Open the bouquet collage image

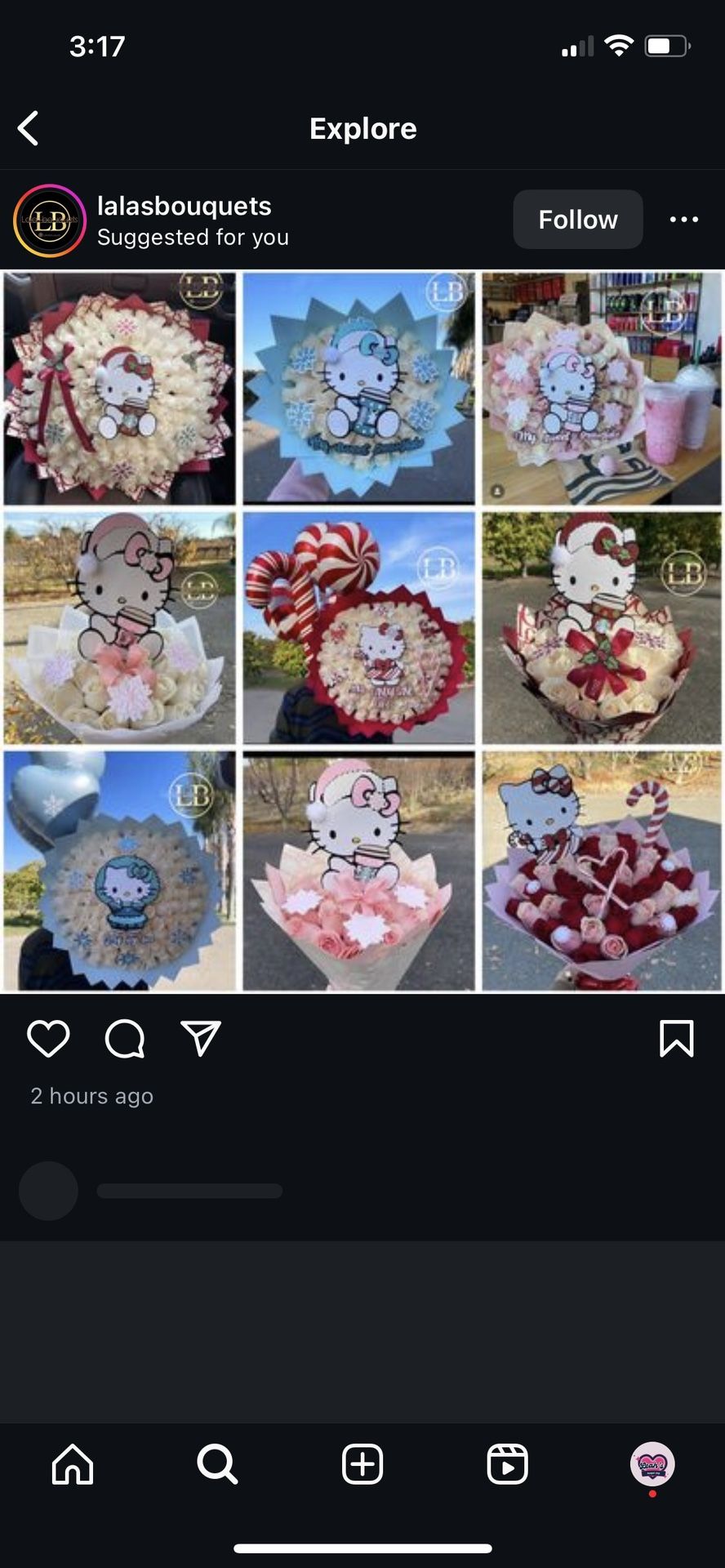pyautogui.click(x=362, y=631)
